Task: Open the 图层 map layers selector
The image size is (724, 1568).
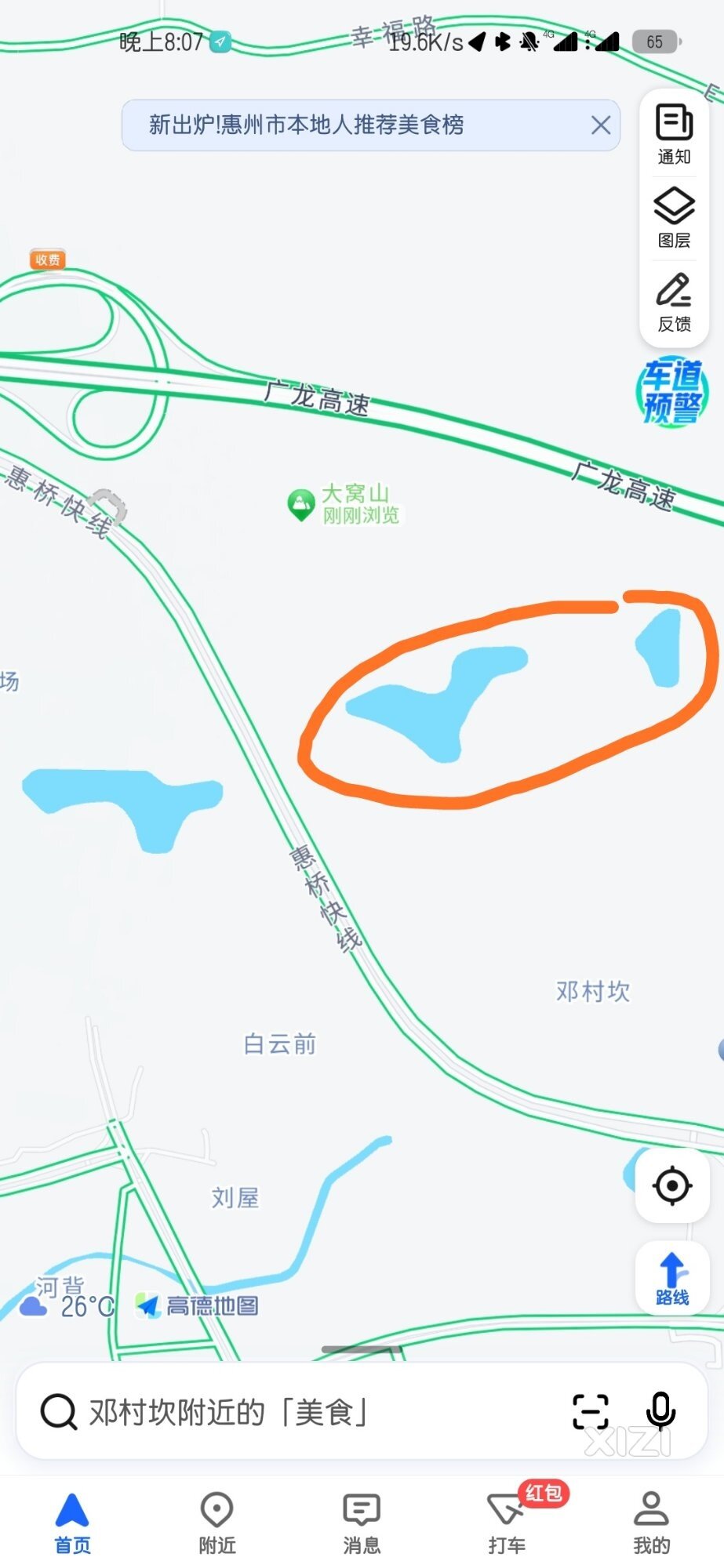Action: pos(674,218)
